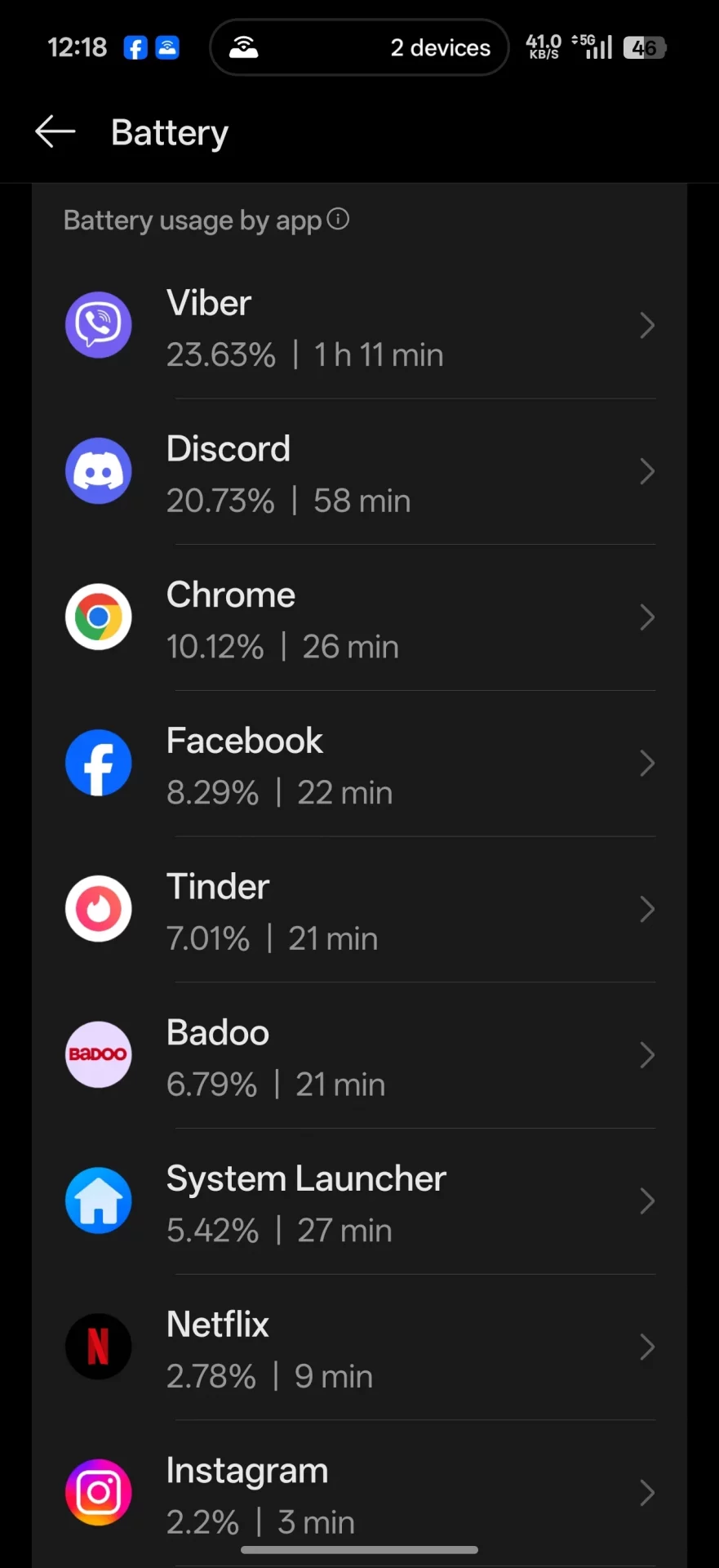Select the Instagram battery usage row

point(359,1494)
